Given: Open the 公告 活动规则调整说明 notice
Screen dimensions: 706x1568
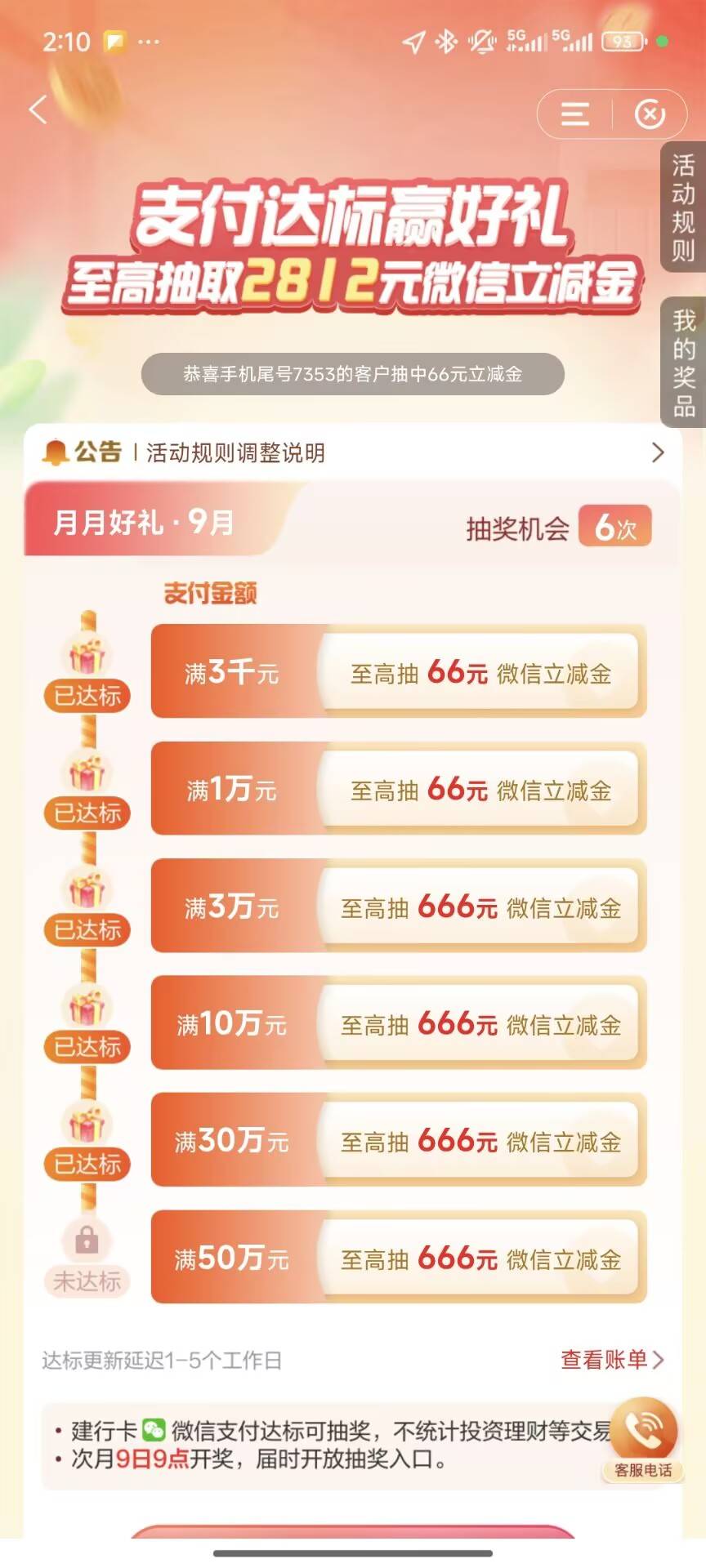Looking at the screenshot, I should (353, 452).
